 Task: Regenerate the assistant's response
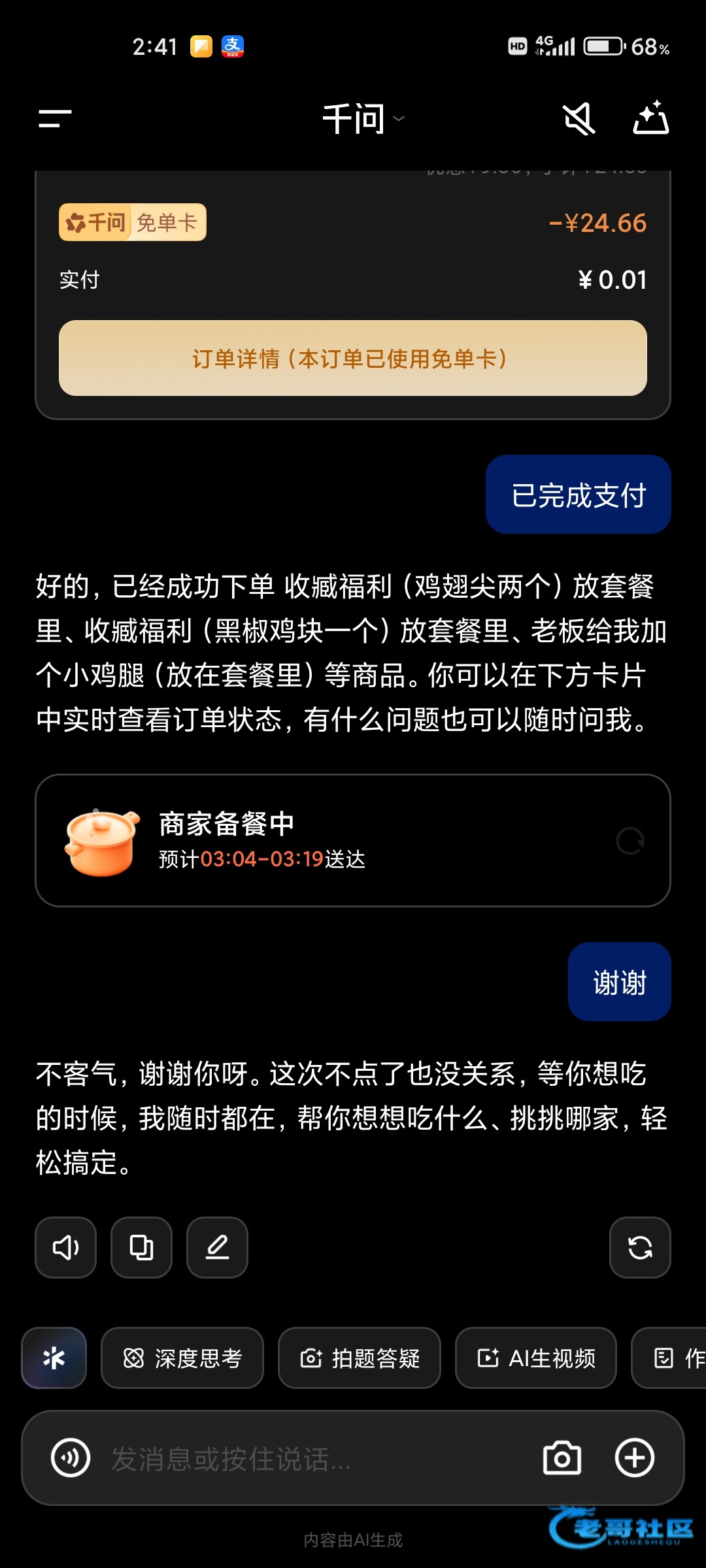pos(640,1247)
